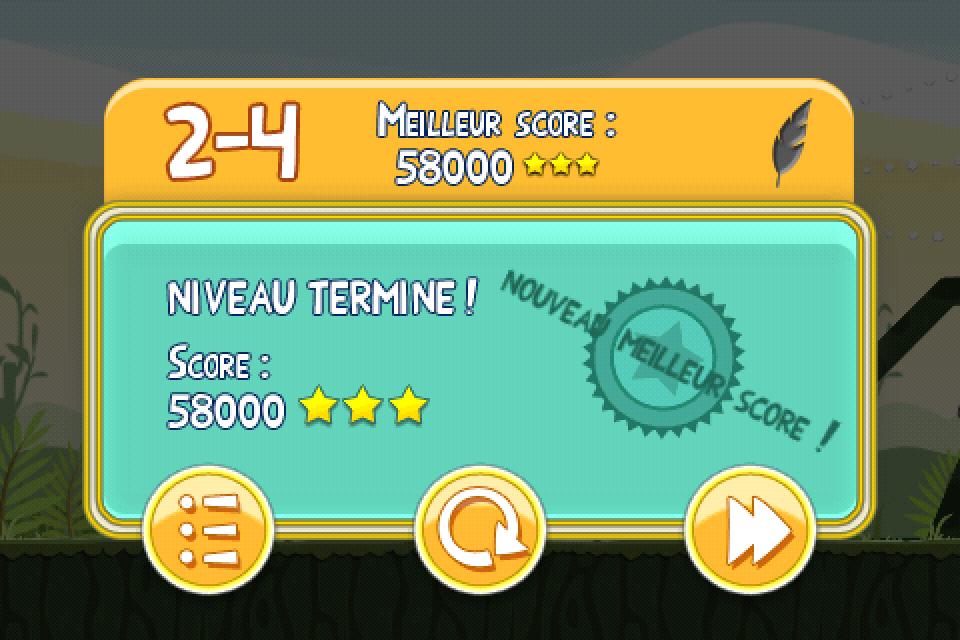Replay level 2-4
This screenshot has width=960, height=640.
[x=480, y=528]
